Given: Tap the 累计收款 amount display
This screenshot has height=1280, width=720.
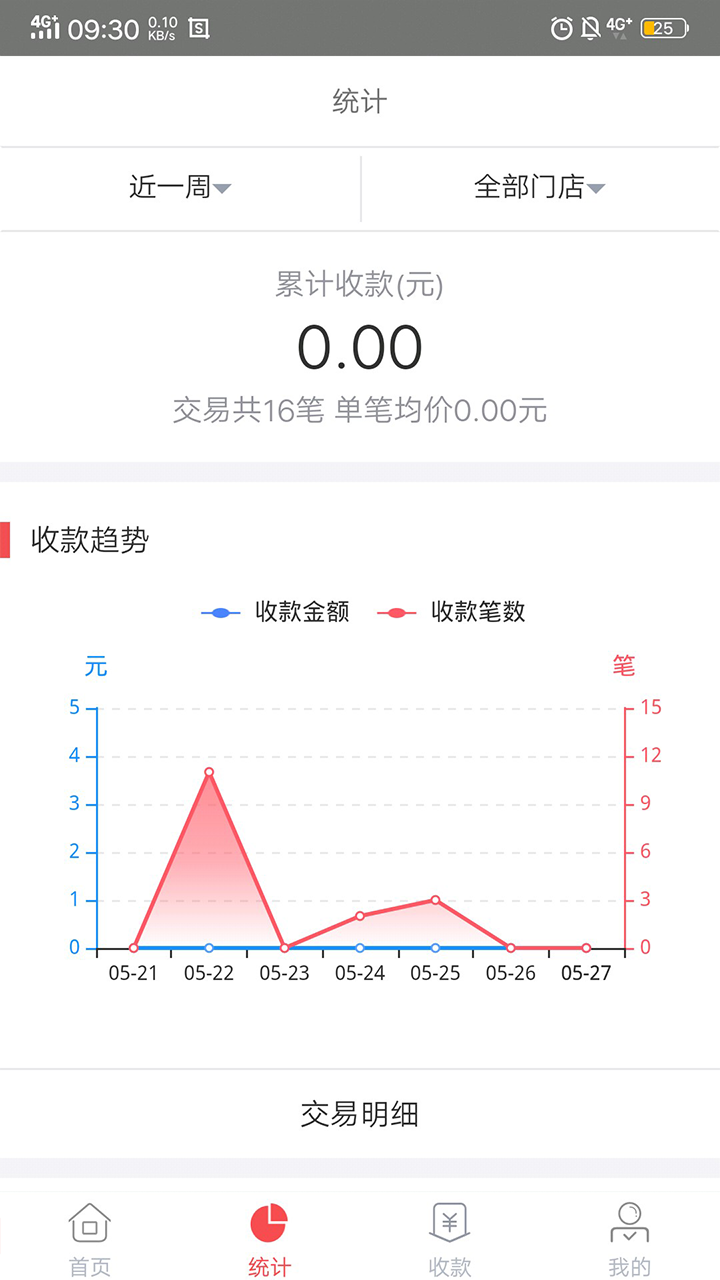Looking at the screenshot, I should click(x=360, y=347).
